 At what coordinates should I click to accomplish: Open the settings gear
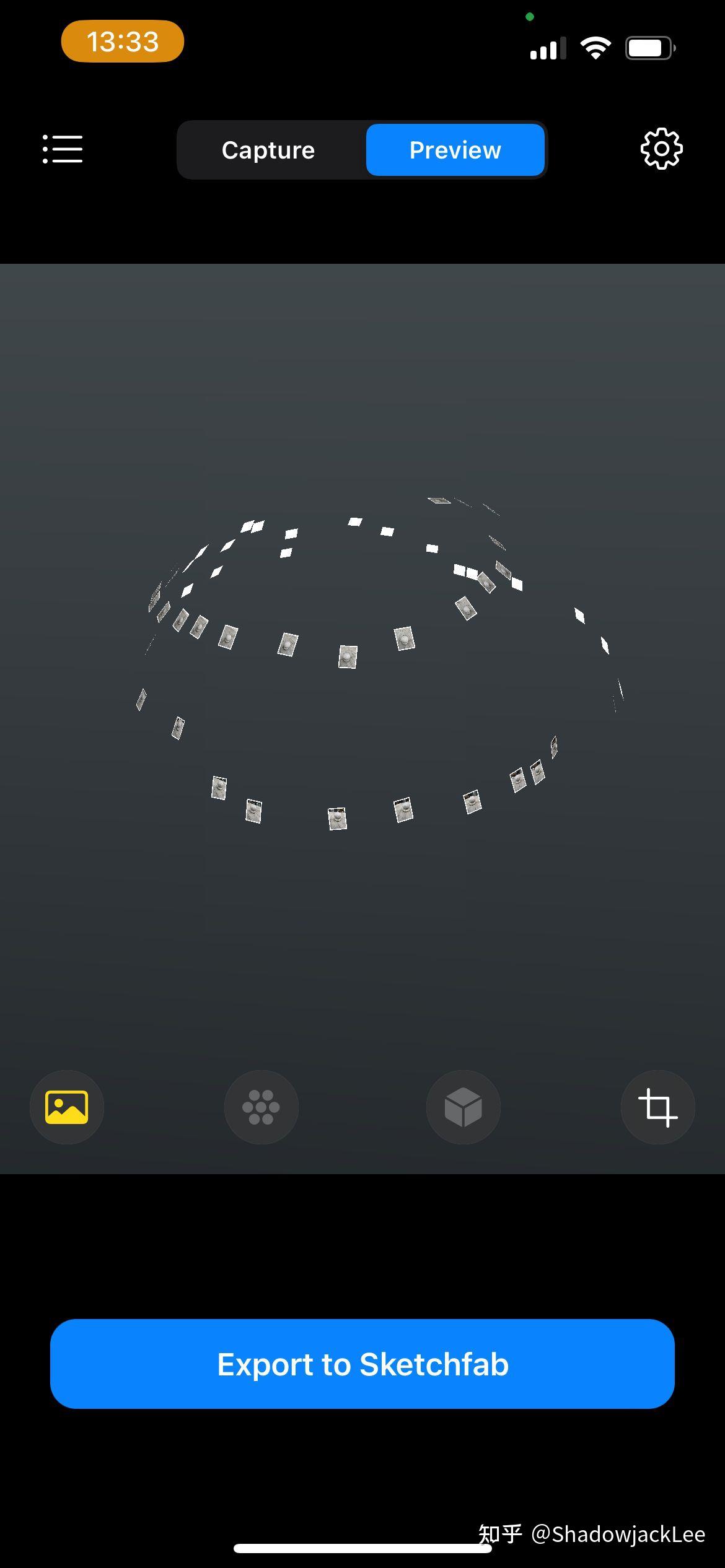pyautogui.click(x=661, y=149)
